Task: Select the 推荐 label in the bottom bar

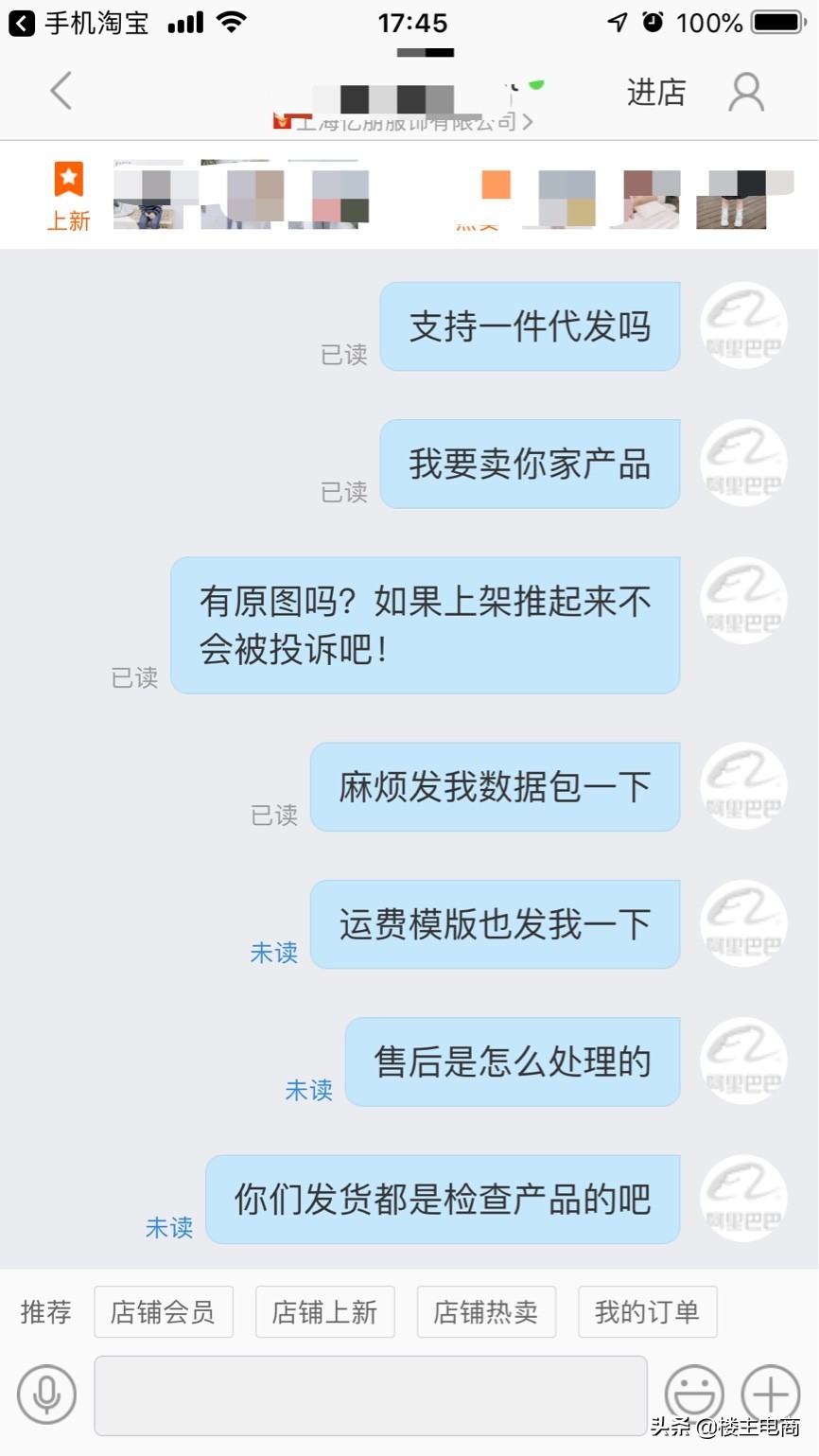Action: point(45,1312)
